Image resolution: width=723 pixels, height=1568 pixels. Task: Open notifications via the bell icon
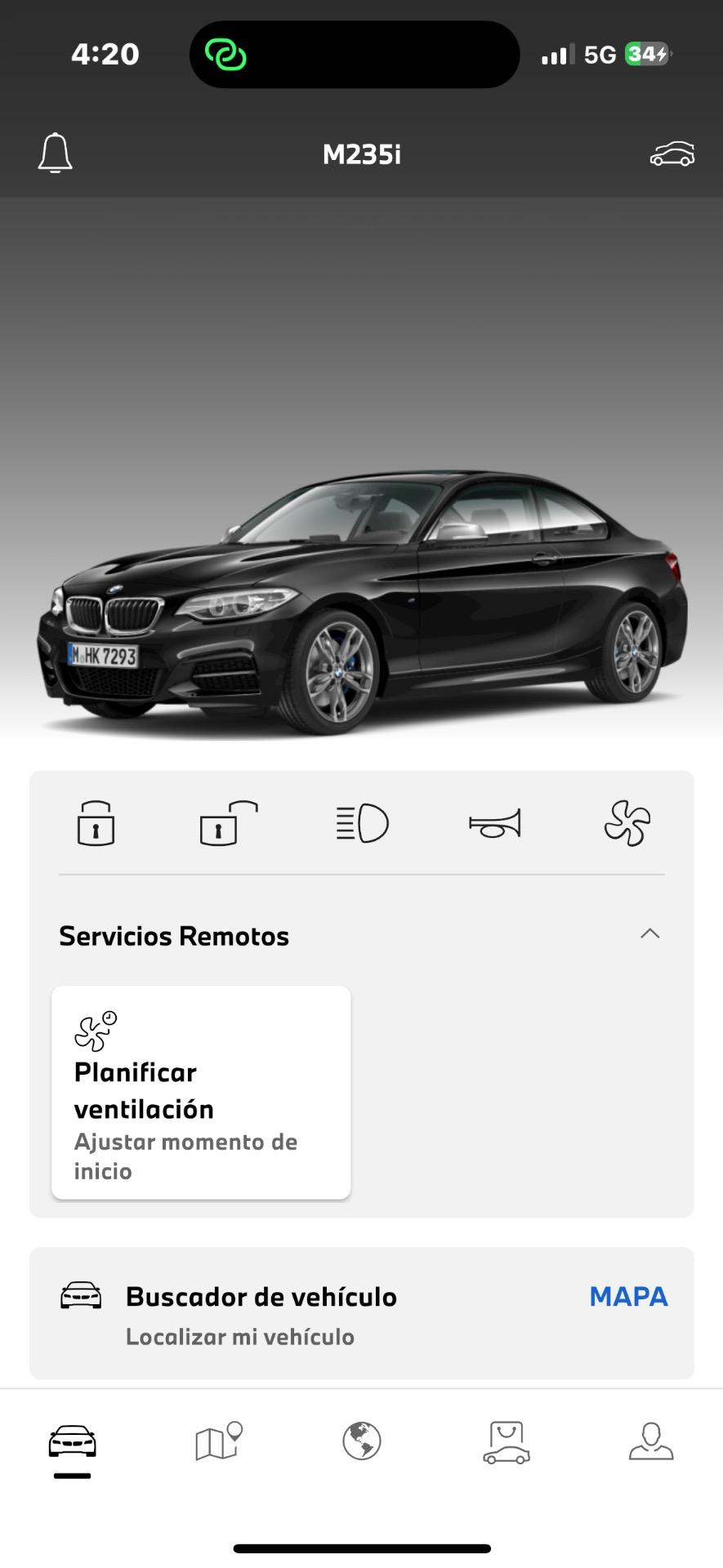click(54, 154)
